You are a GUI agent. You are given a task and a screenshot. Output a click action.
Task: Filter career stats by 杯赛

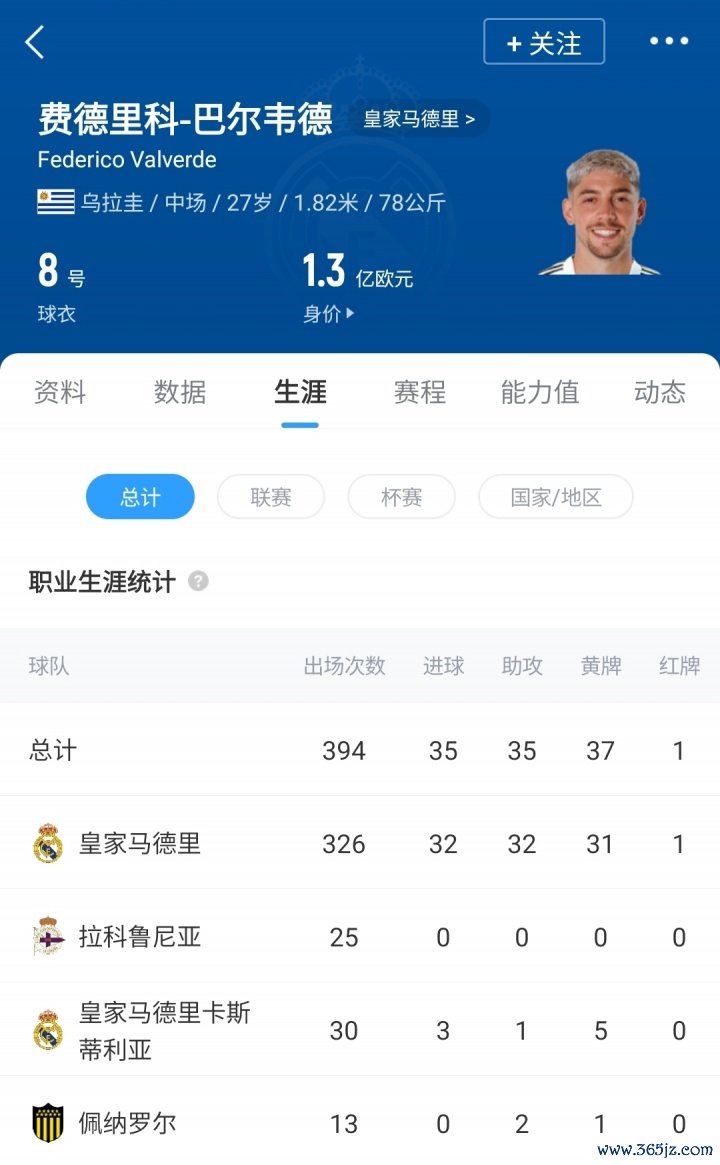pos(402,497)
